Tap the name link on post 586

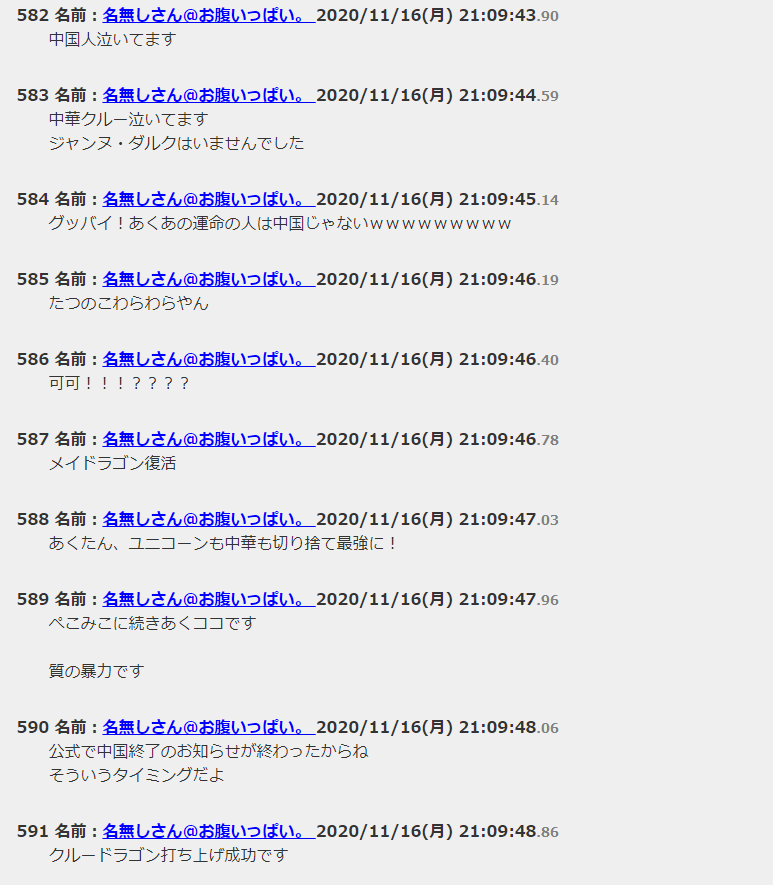208,359
